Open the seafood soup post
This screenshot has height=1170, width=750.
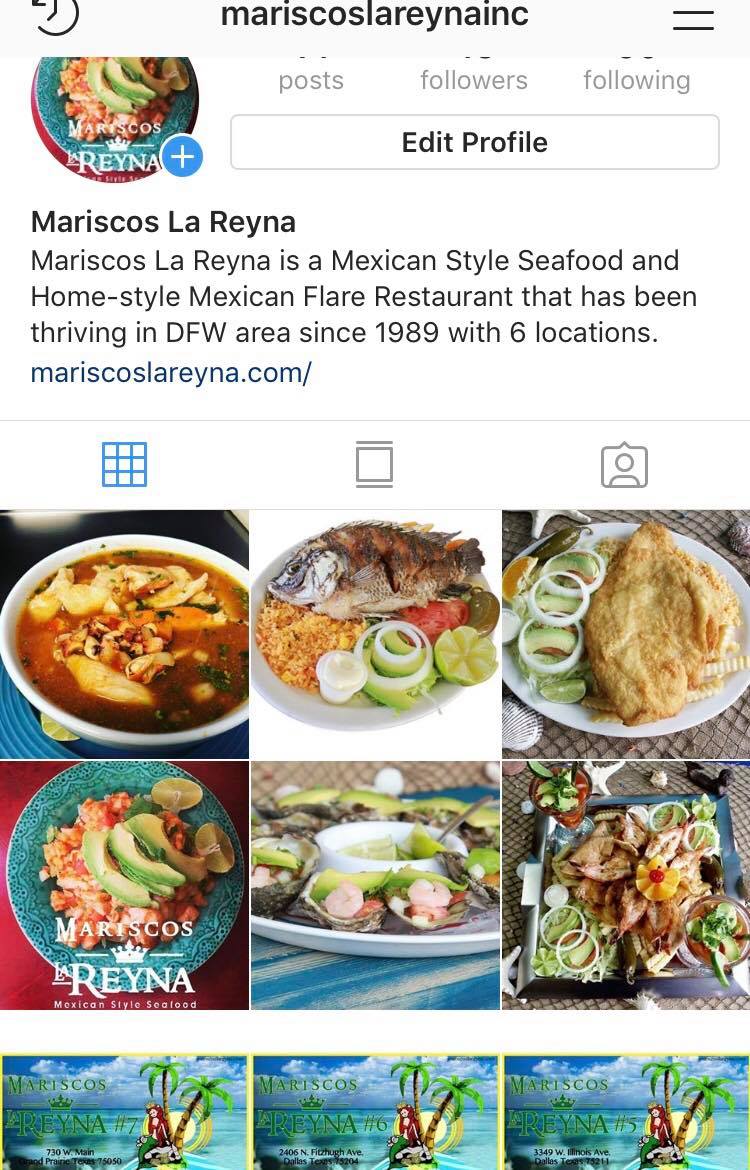(x=124, y=634)
